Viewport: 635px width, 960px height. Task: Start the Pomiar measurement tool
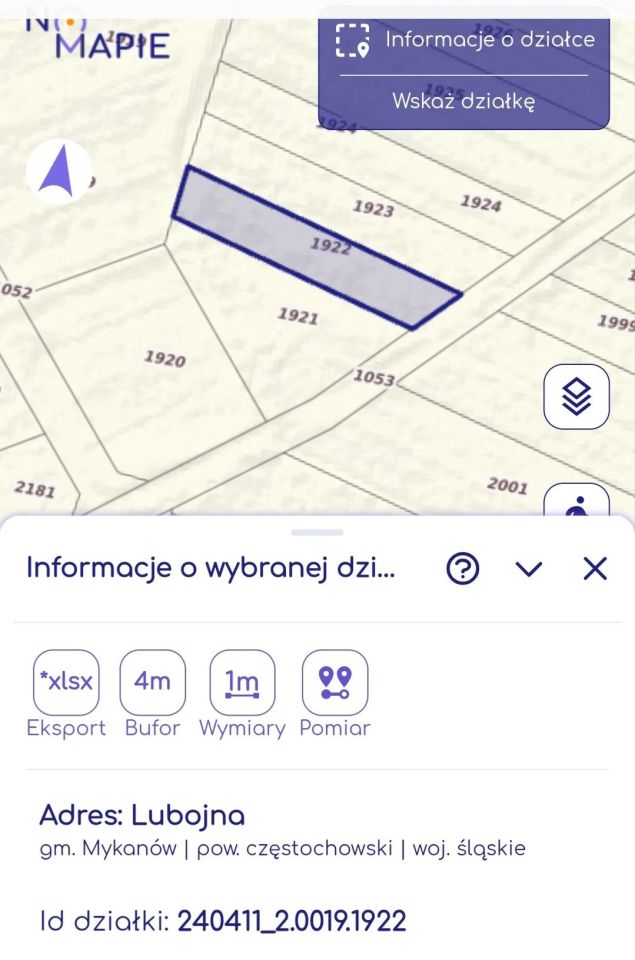pos(335,683)
